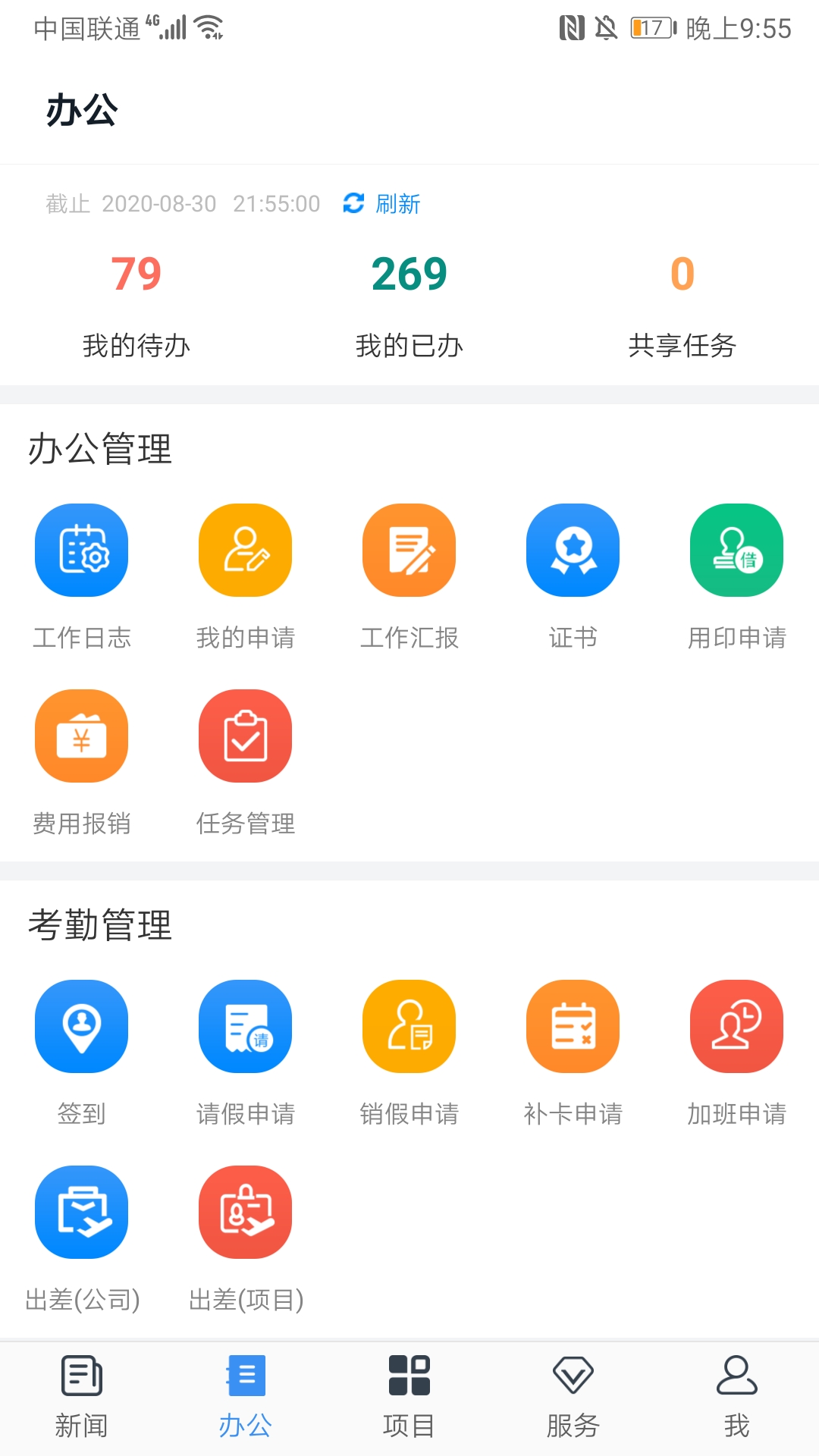Open 补卡申请 punch correction
819x1456 pixels.
pos(573,1028)
